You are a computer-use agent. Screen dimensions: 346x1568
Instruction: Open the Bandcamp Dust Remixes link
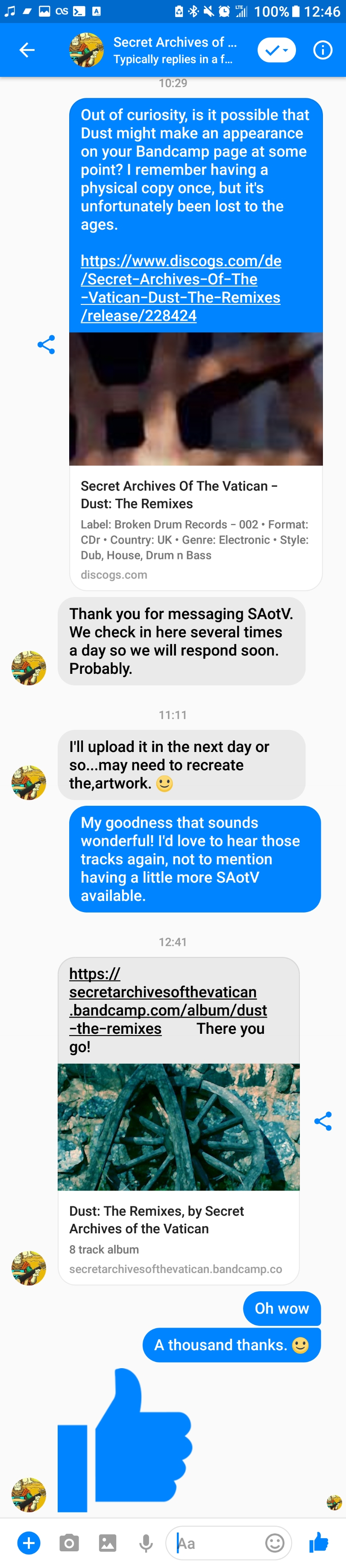167,1000
